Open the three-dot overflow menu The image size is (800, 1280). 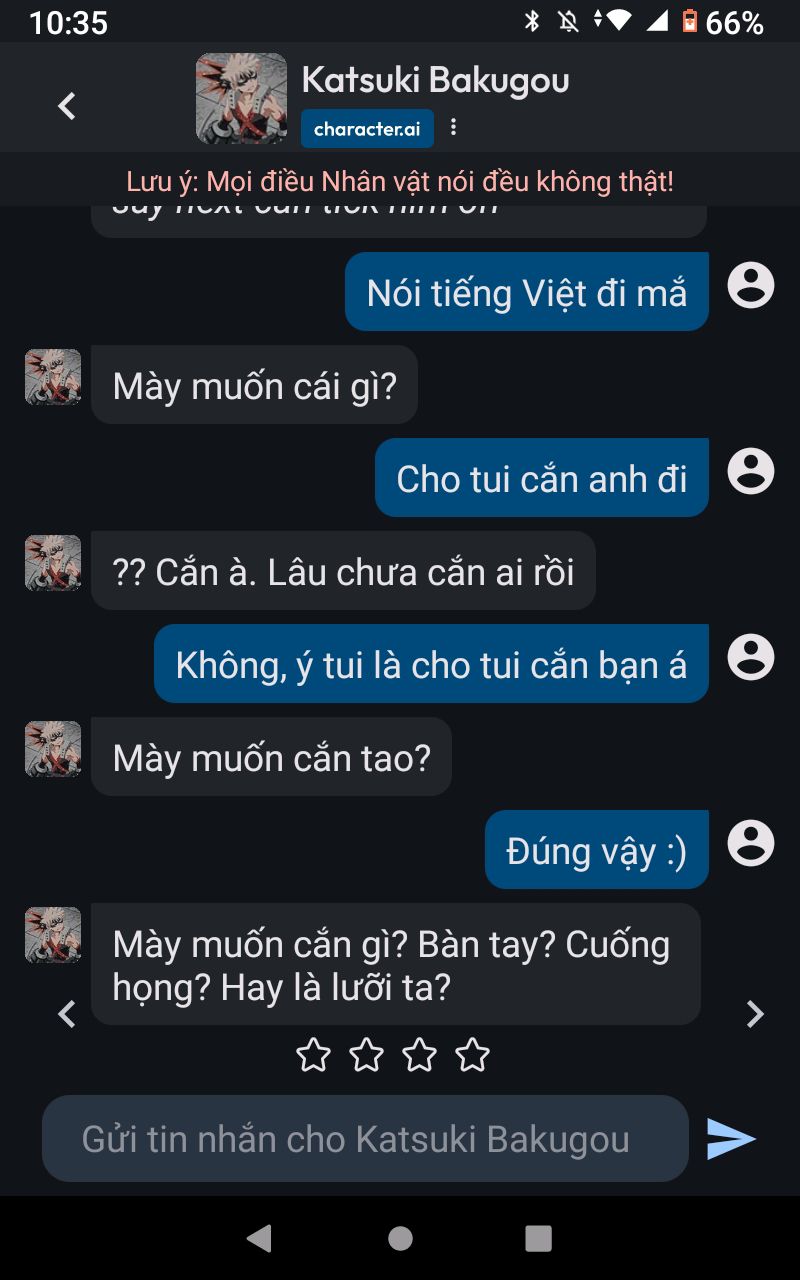pos(453,128)
